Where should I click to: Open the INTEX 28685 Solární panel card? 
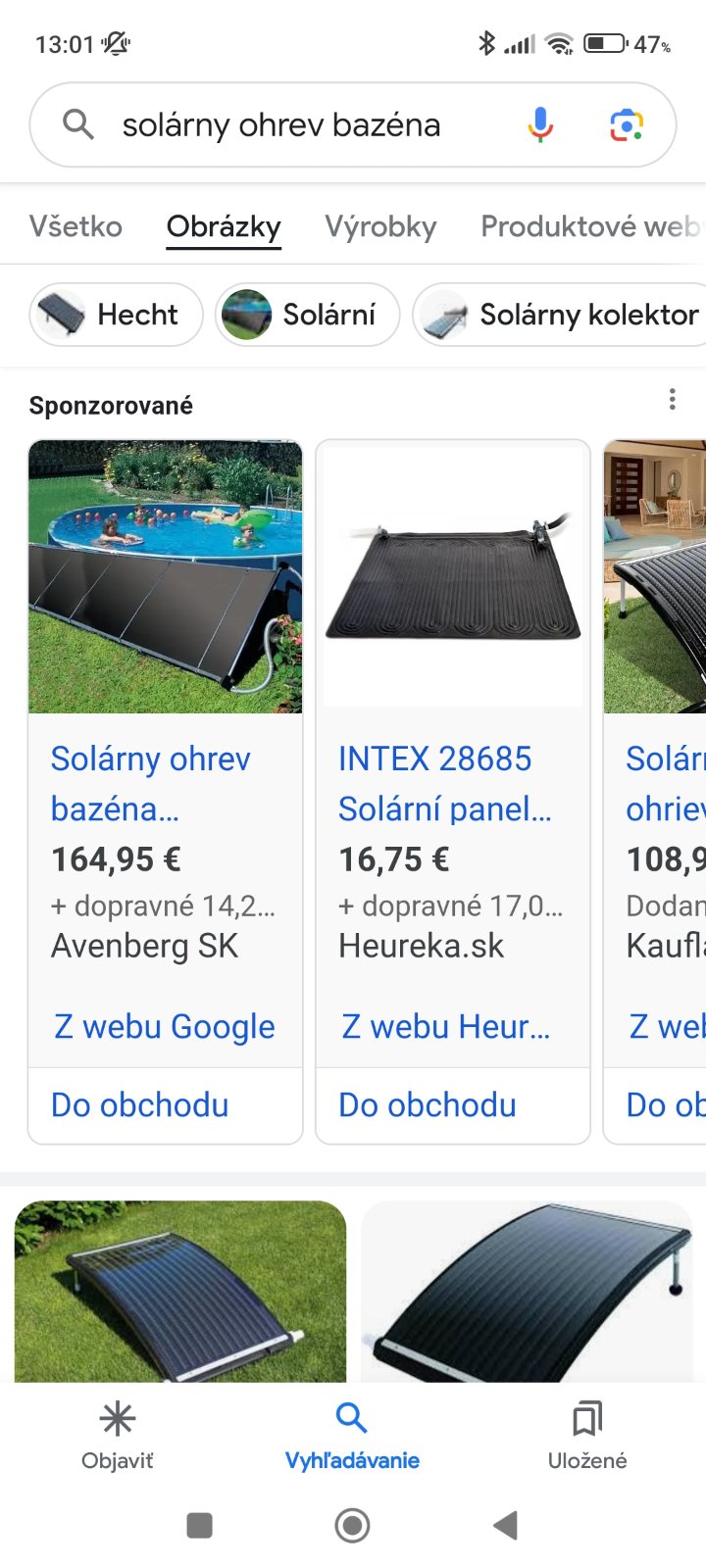(451, 783)
